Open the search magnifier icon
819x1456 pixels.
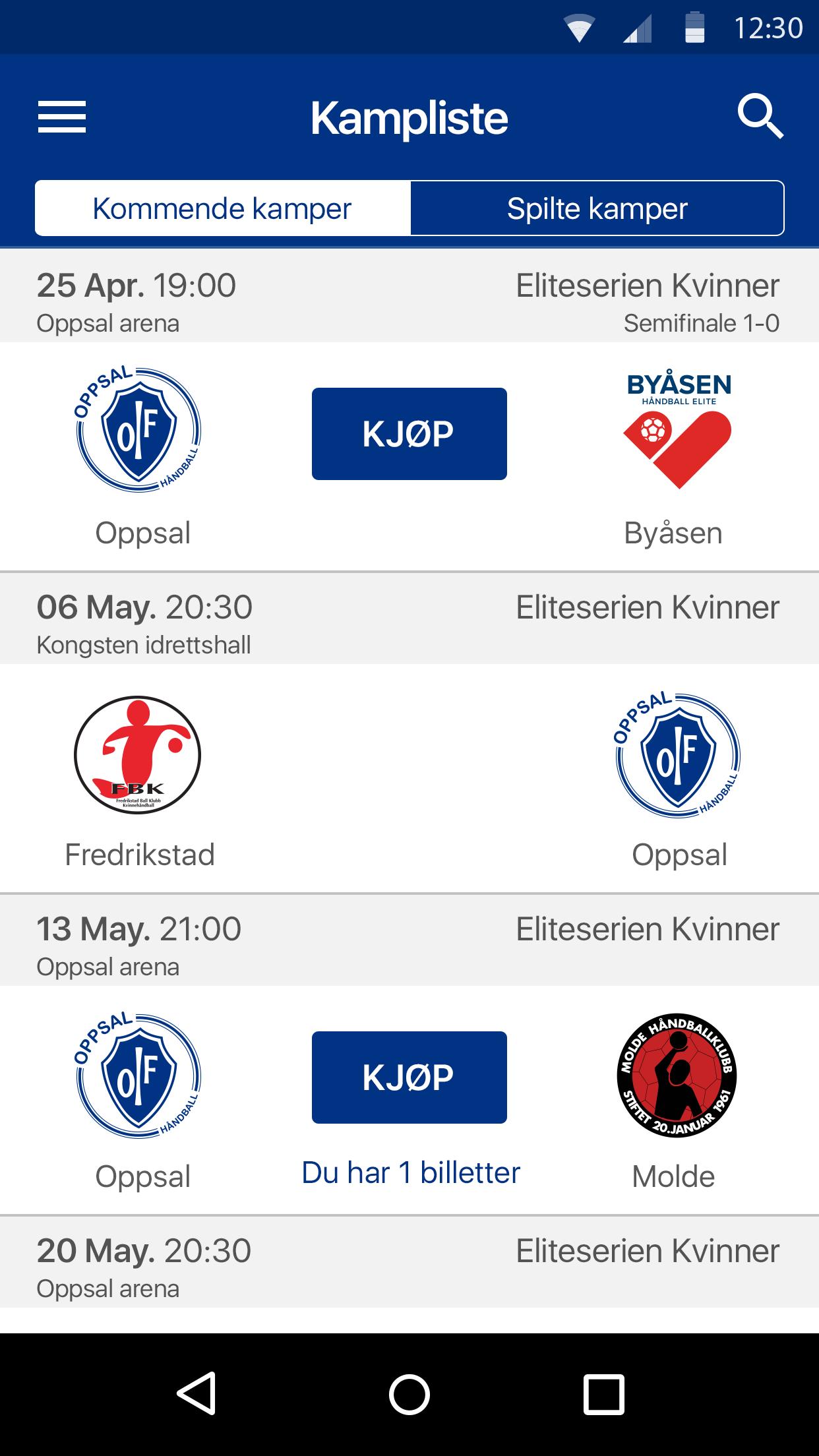tap(760, 117)
